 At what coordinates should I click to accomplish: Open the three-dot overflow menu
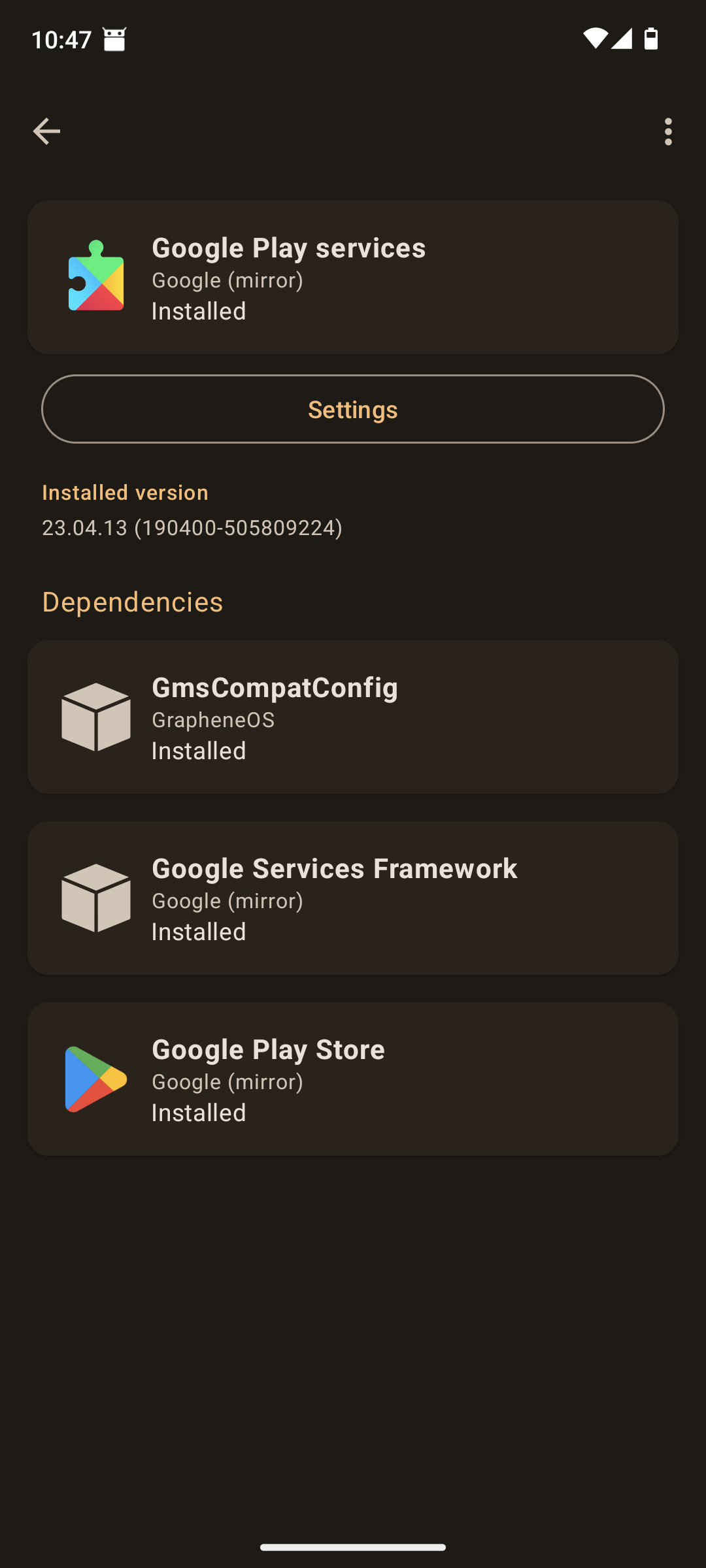point(667,131)
